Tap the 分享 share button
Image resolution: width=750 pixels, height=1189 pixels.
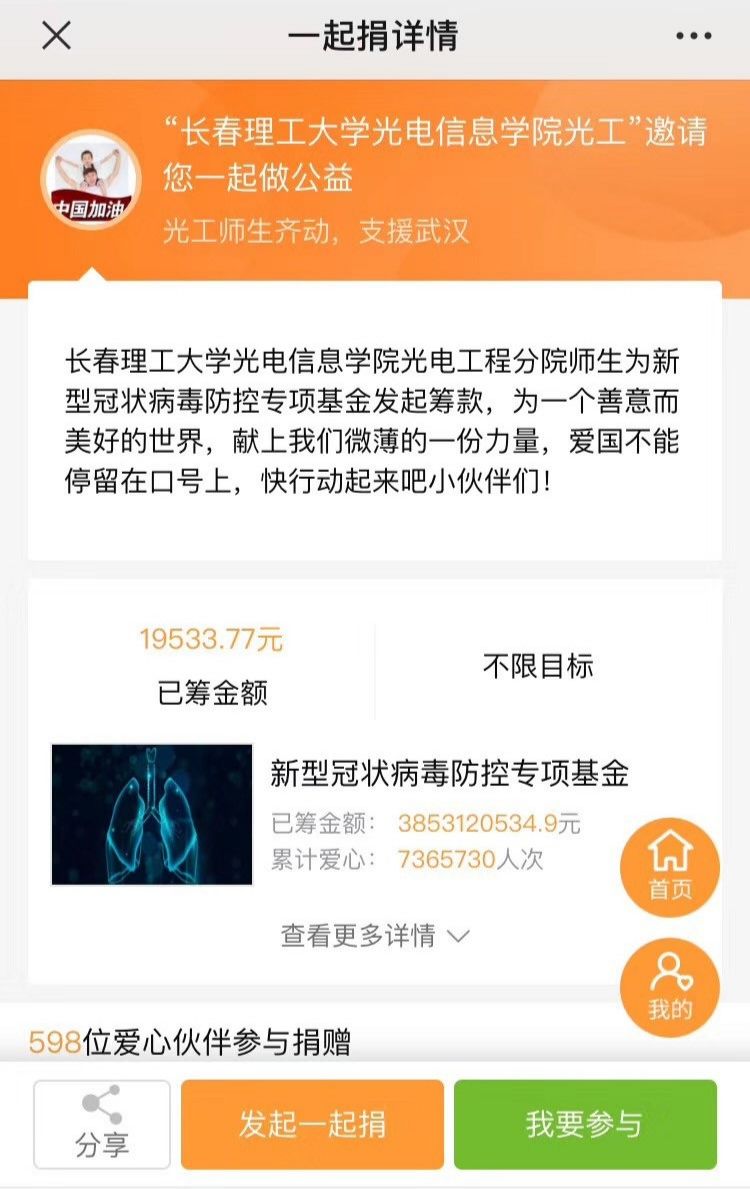(102, 1124)
